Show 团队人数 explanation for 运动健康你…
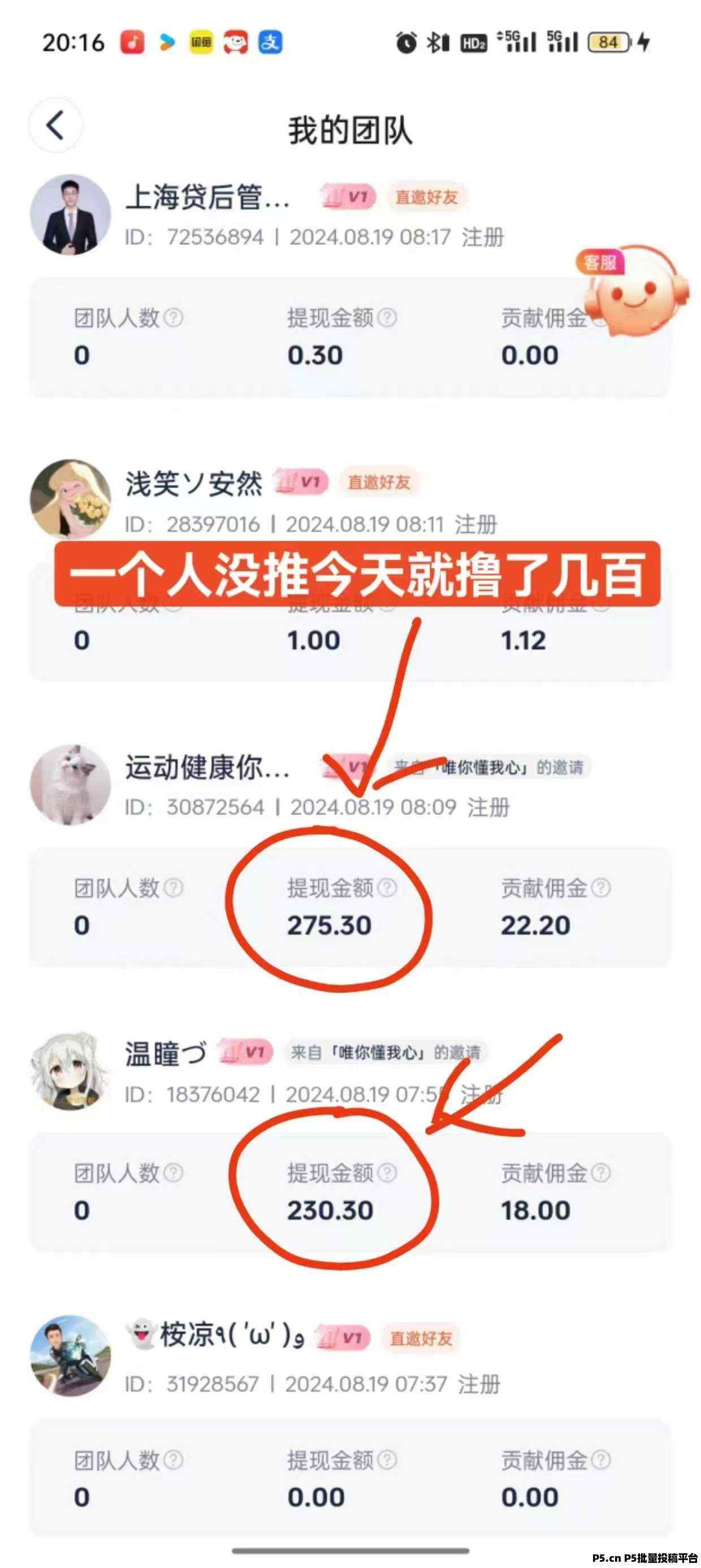701x1568 pixels. tap(174, 888)
